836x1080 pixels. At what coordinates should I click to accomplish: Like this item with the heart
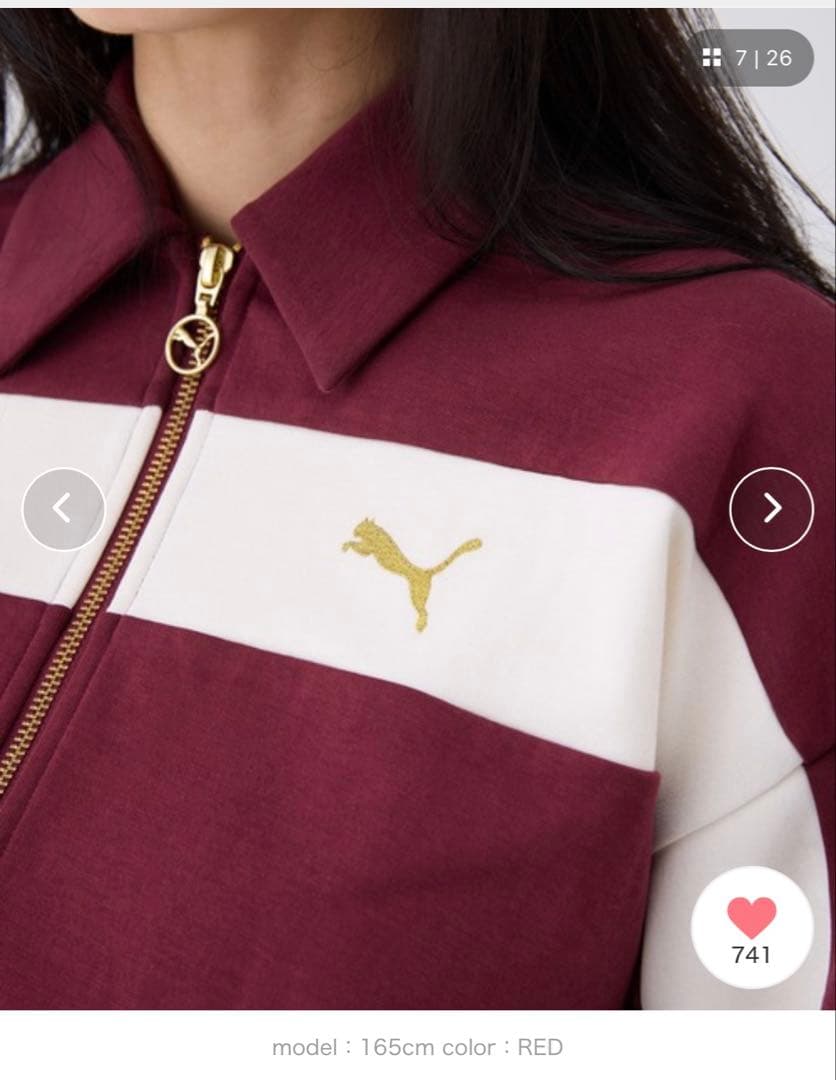751,918
